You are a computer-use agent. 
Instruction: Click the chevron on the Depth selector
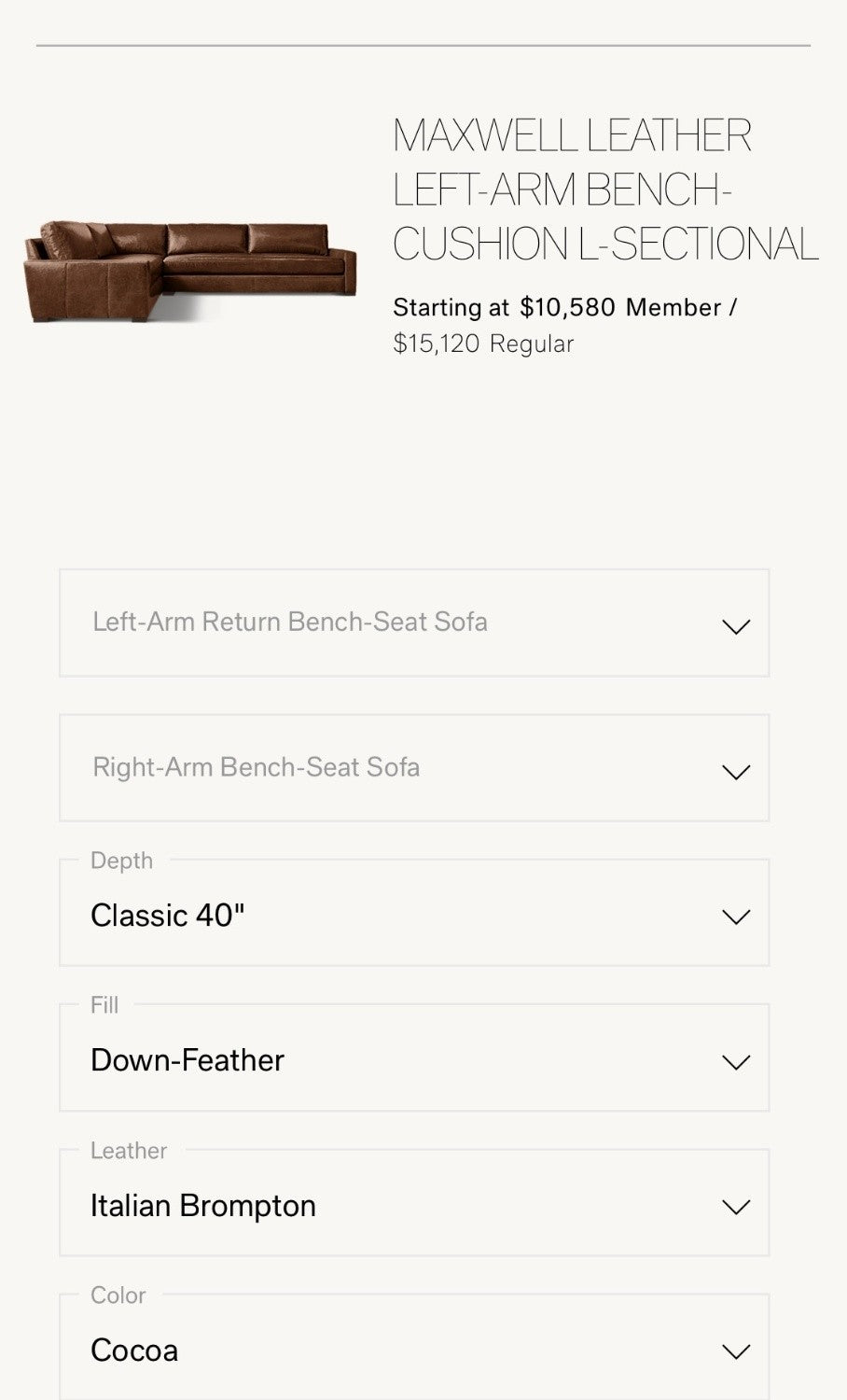tap(736, 917)
